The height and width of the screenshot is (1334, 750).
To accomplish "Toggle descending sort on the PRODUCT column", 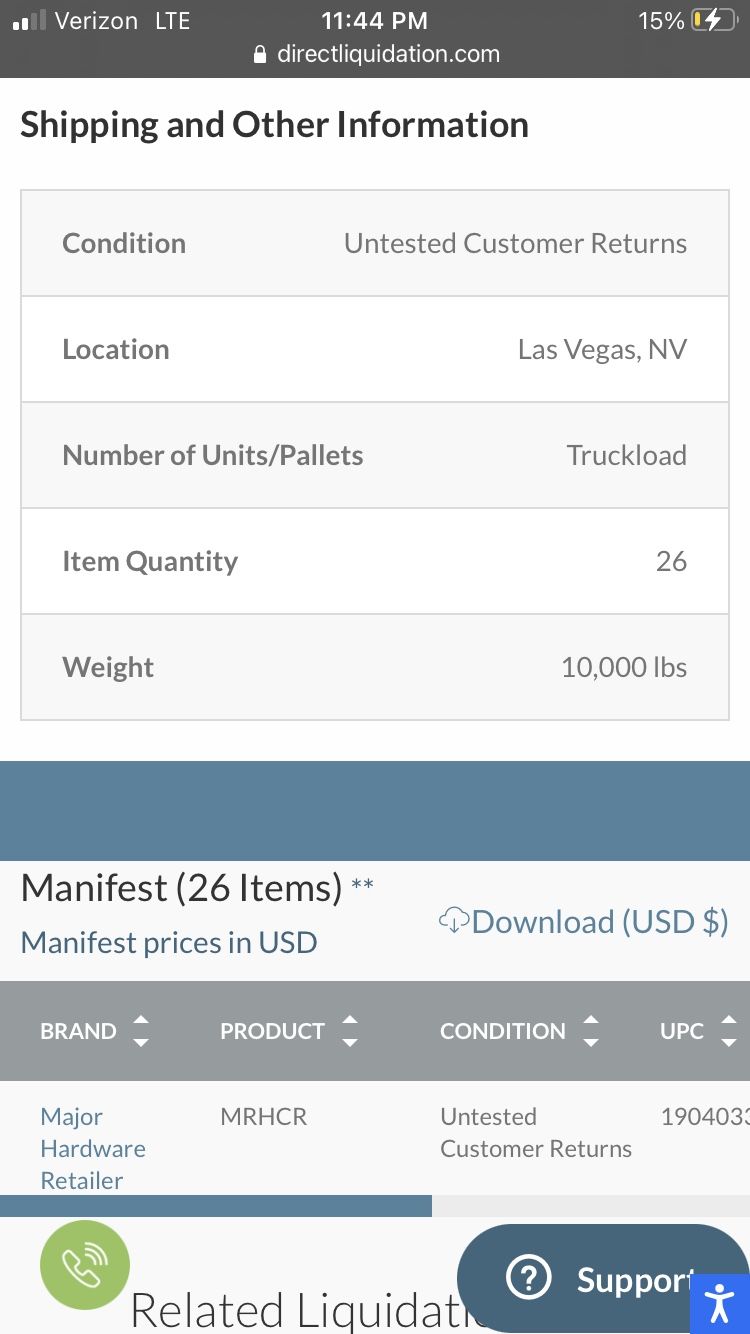I will (x=350, y=1042).
